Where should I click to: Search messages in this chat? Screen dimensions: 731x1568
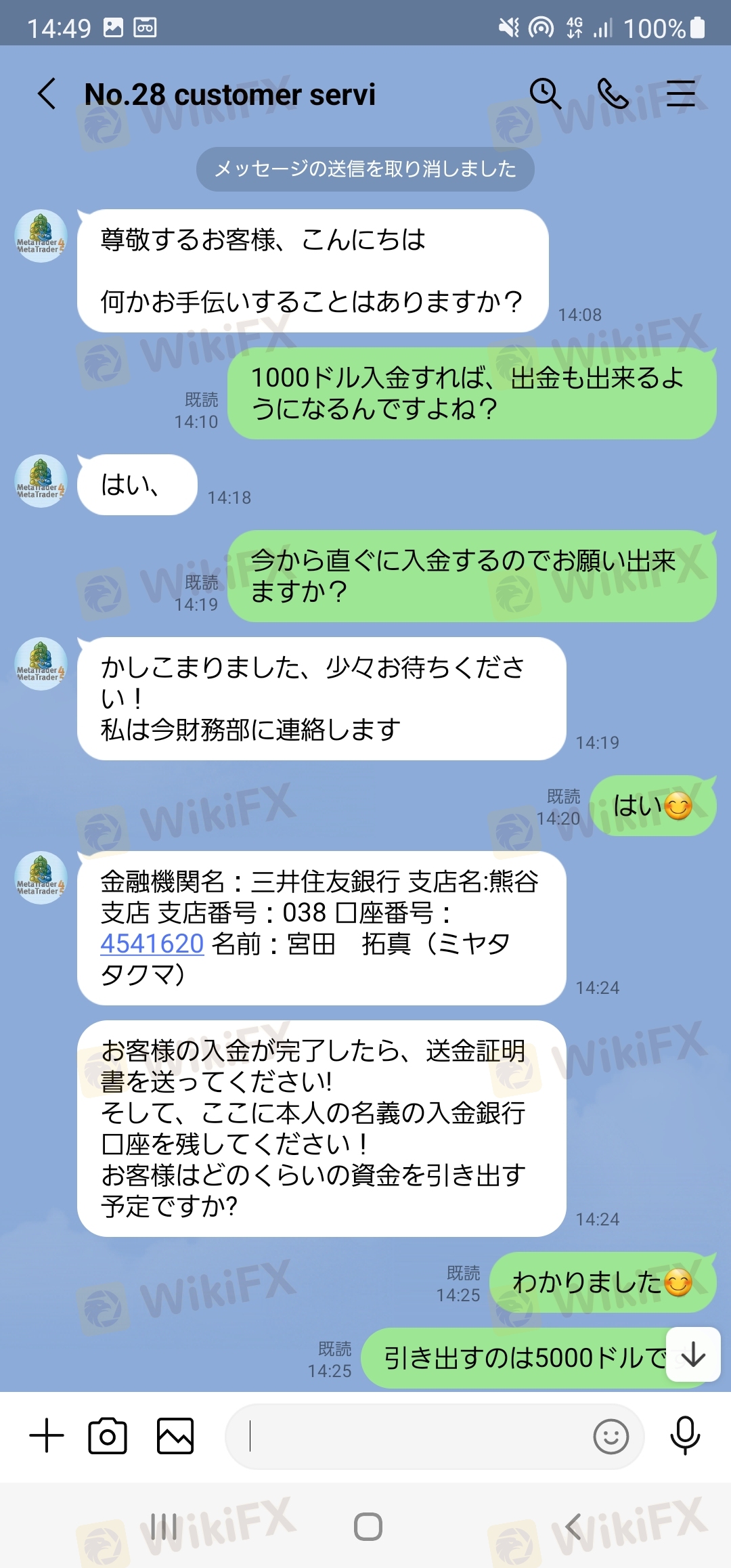click(x=546, y=93)
